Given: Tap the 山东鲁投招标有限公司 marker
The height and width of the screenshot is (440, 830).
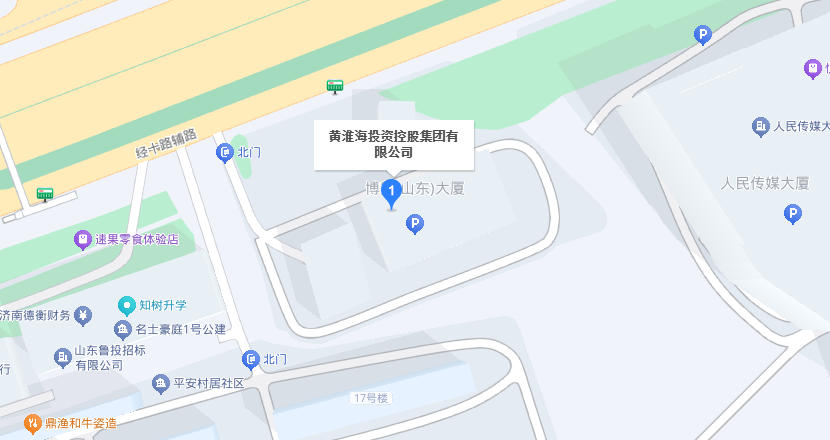Looking at the screenshot, I should coord(63,358).
